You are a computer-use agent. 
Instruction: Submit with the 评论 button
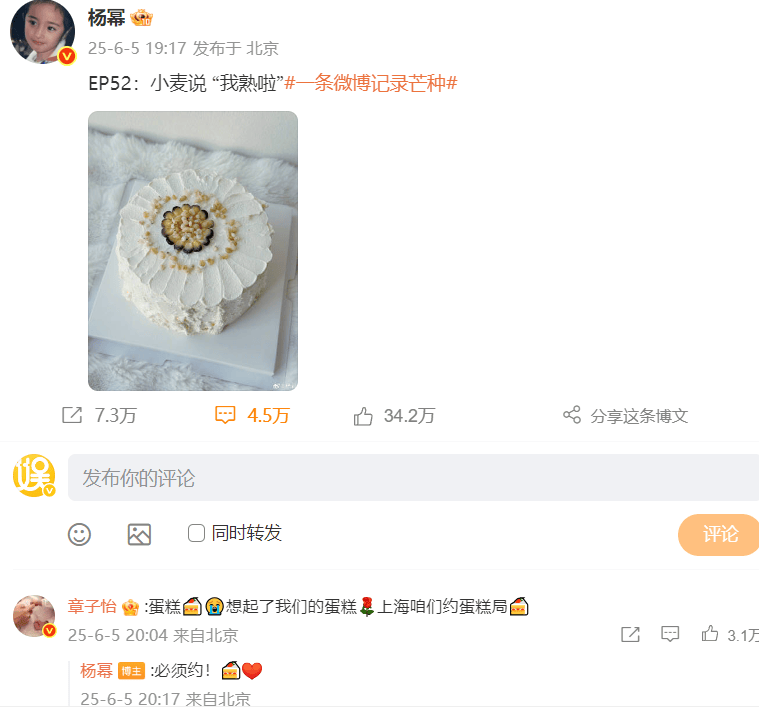[719, 534]
